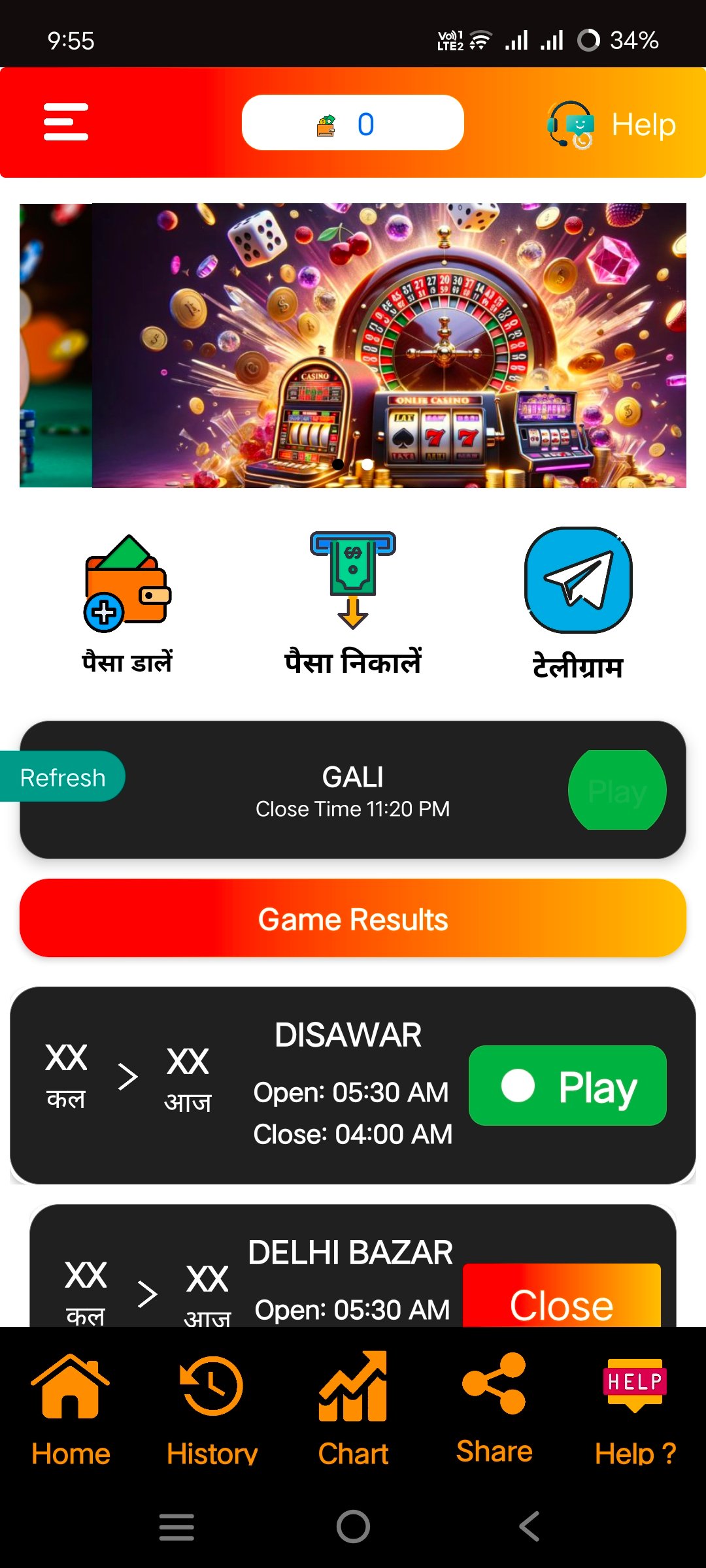Play the DISAWAR game
The width and height of the screenshot is (706, 1568).
(x=567, y=1086)
